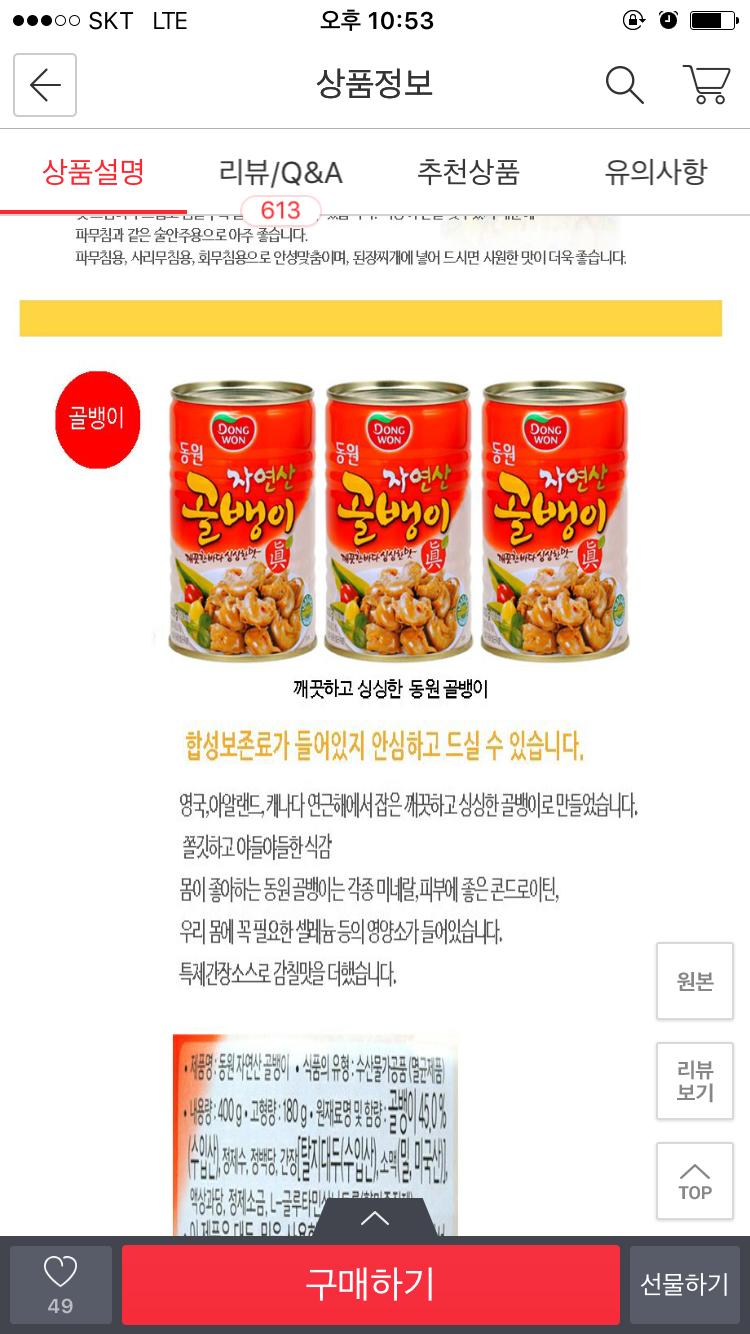The image size is (750, 1334).
Task: Jump to top with TOP button
Action: coord(695,1181)
